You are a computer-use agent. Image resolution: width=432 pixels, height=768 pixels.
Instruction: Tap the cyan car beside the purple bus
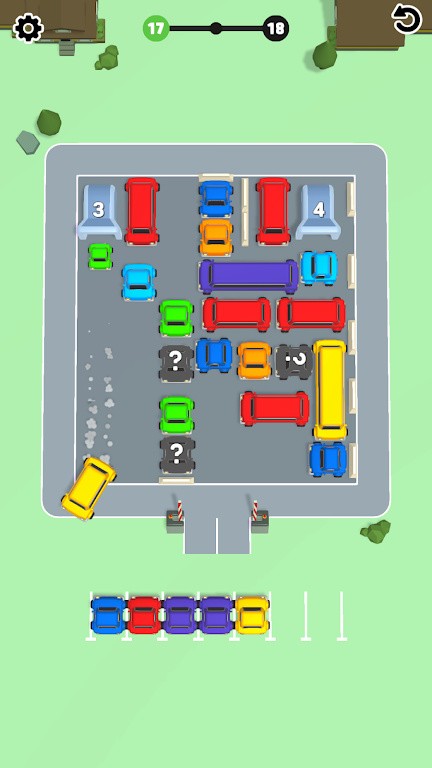coord(319,267)
